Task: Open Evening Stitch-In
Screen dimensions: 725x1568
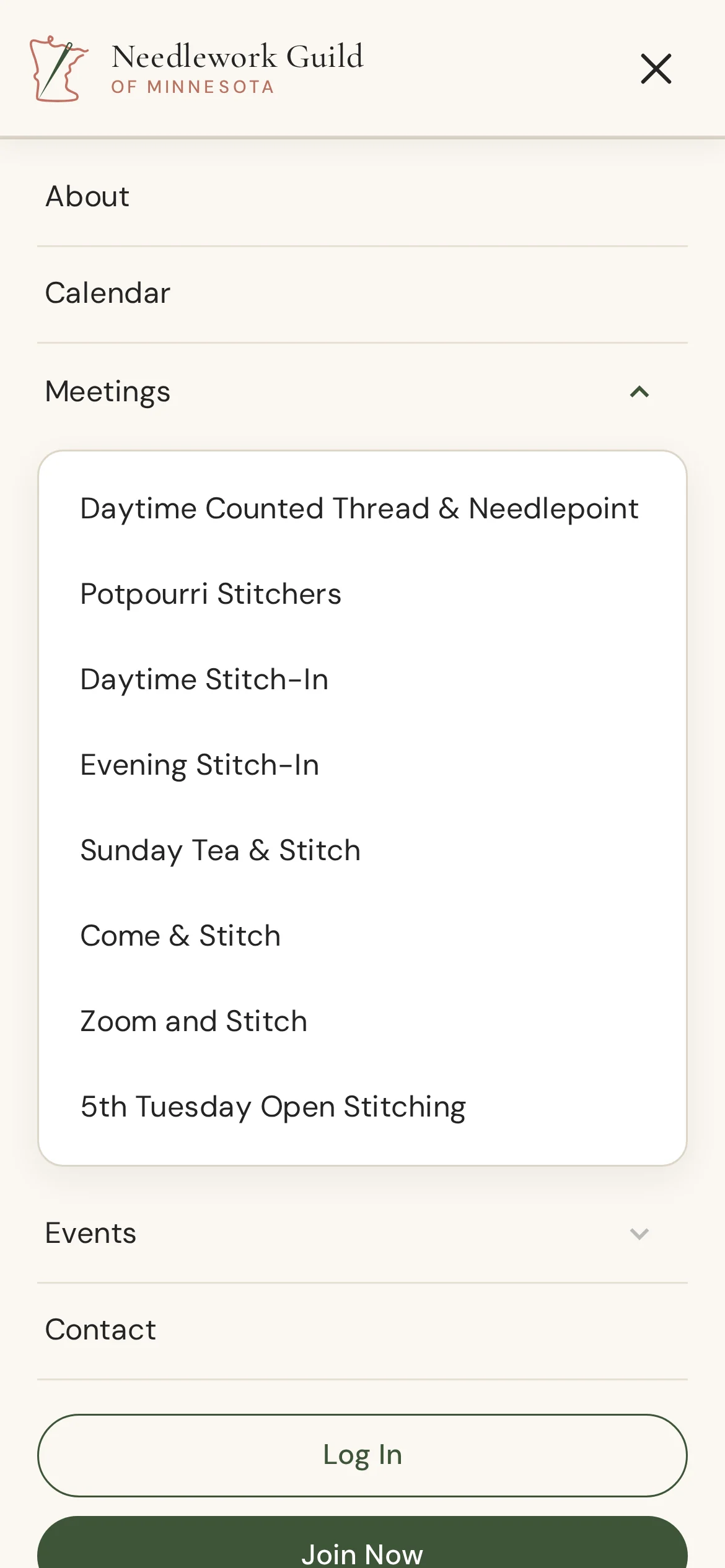Action: pyautogui.click(x=200, y=765)
